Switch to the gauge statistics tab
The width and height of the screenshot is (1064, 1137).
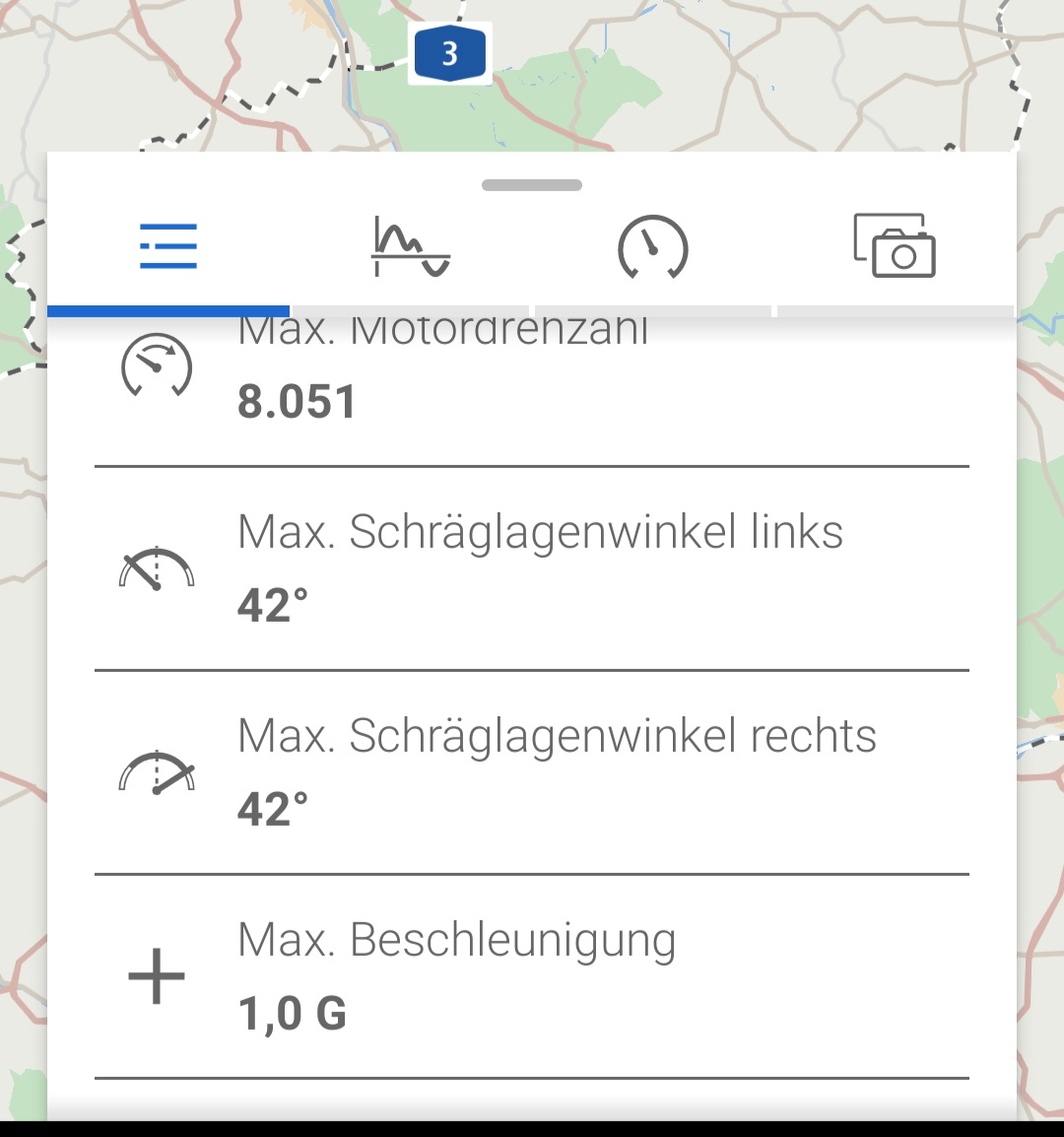652,248
